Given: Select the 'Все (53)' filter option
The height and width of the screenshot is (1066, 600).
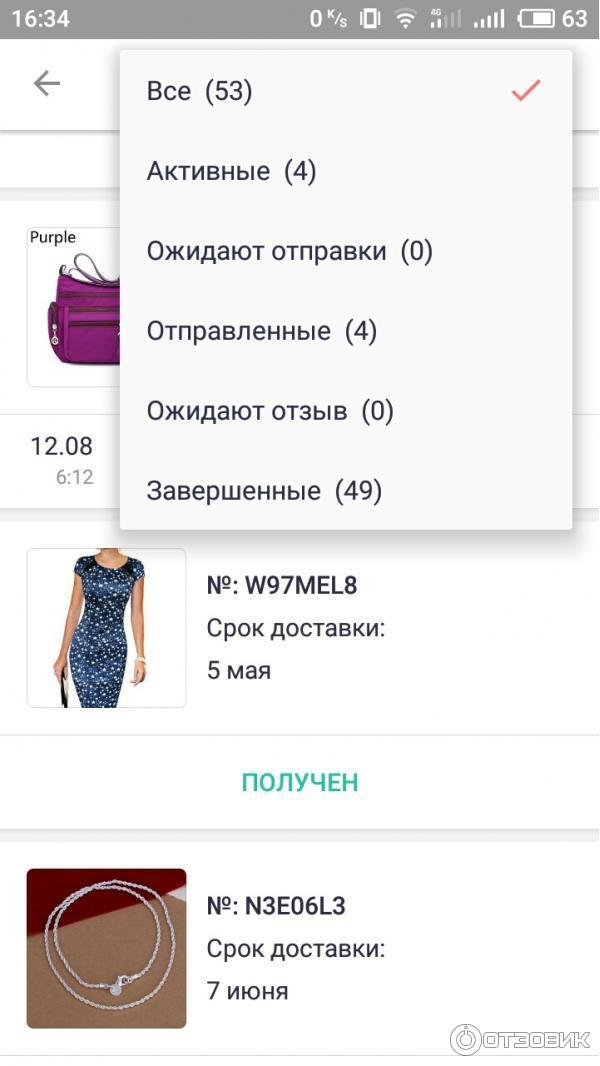Looking at the screenshot, I should [200, 91].
